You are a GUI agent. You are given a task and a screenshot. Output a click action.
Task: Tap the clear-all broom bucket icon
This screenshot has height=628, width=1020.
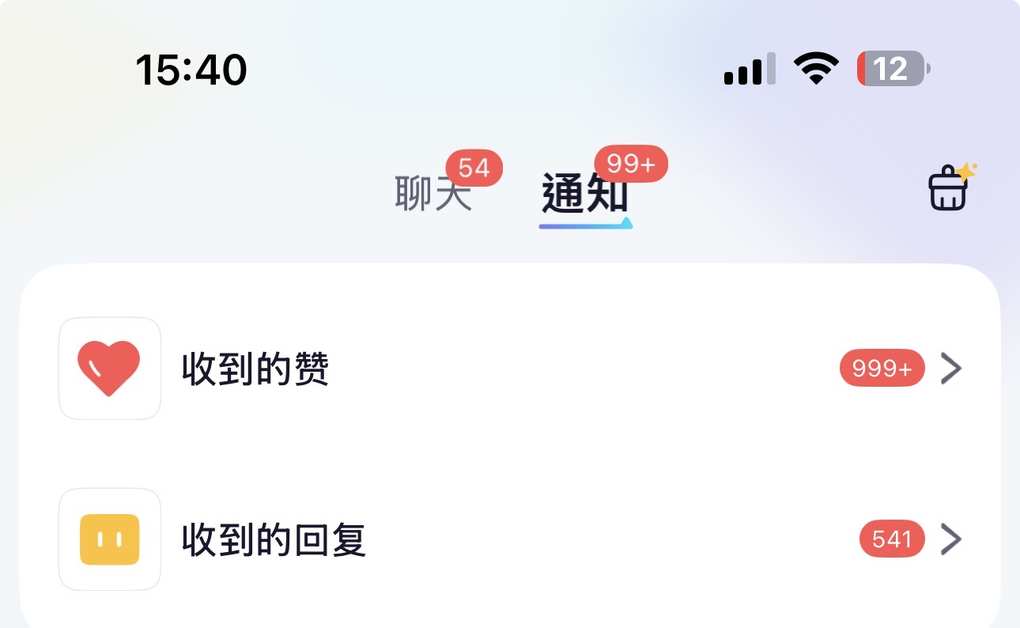[949, 188]
